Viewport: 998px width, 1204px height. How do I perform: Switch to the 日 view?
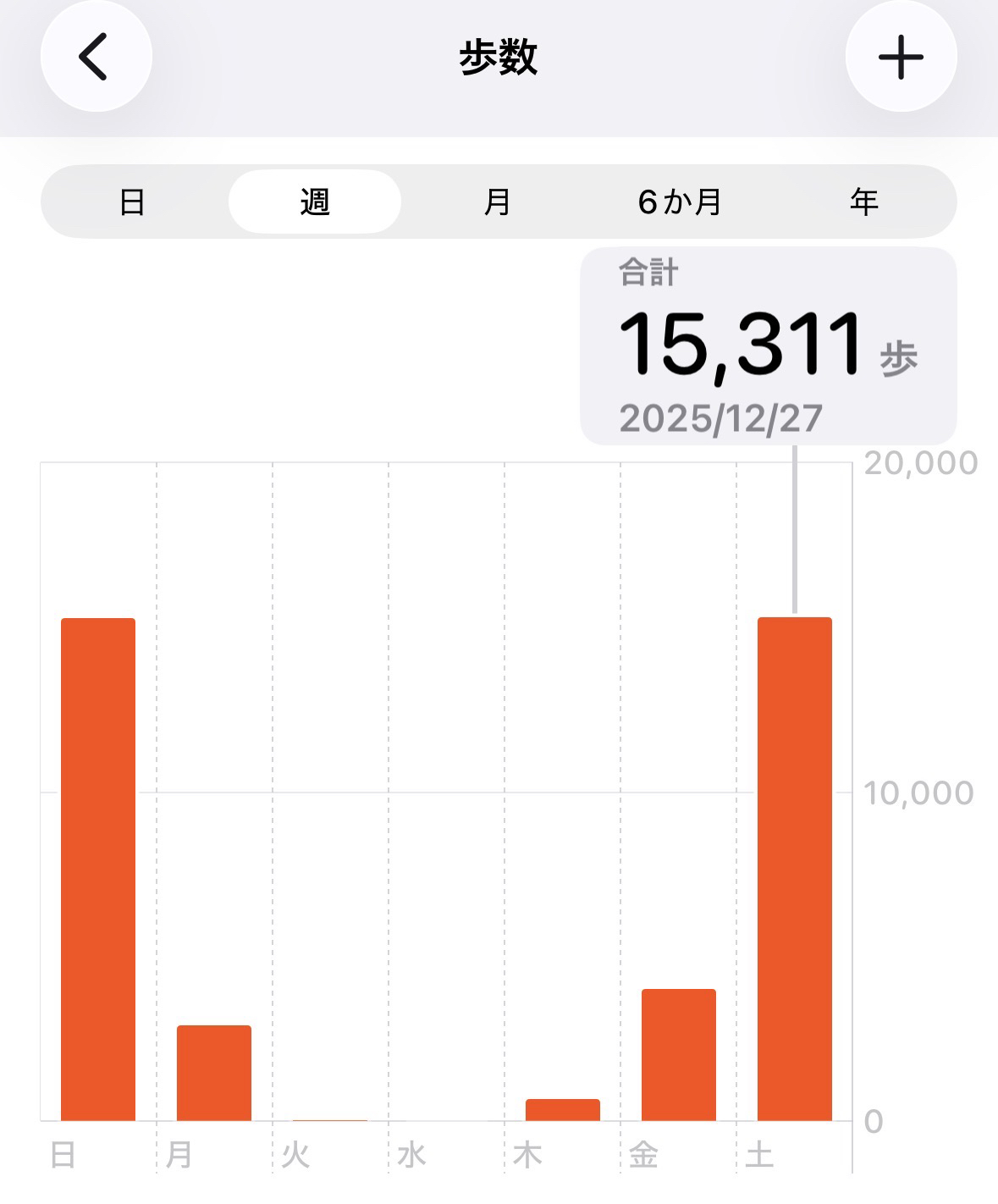[132, 202]
